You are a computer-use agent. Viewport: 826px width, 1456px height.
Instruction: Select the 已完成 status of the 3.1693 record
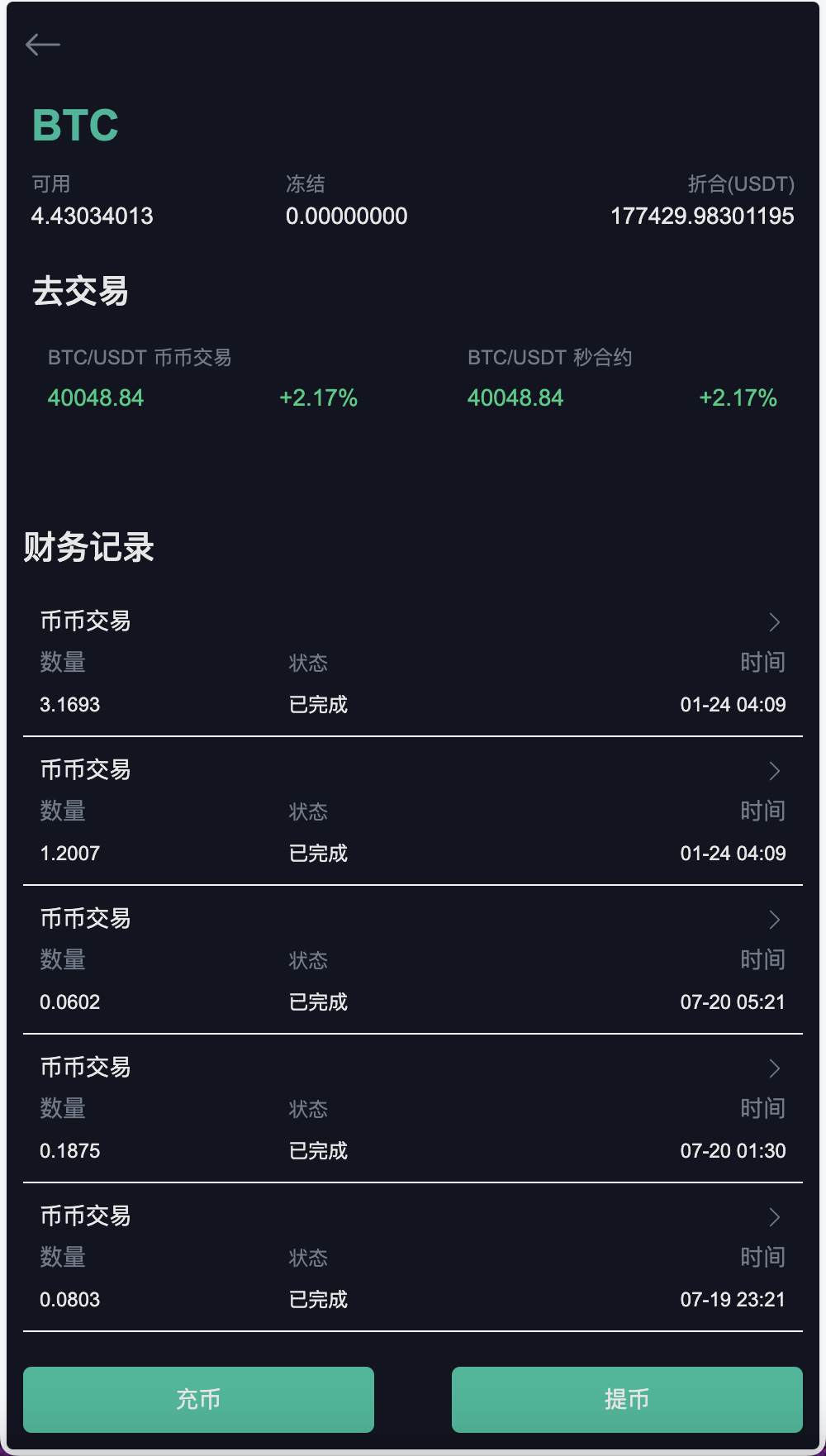(317, 704)
